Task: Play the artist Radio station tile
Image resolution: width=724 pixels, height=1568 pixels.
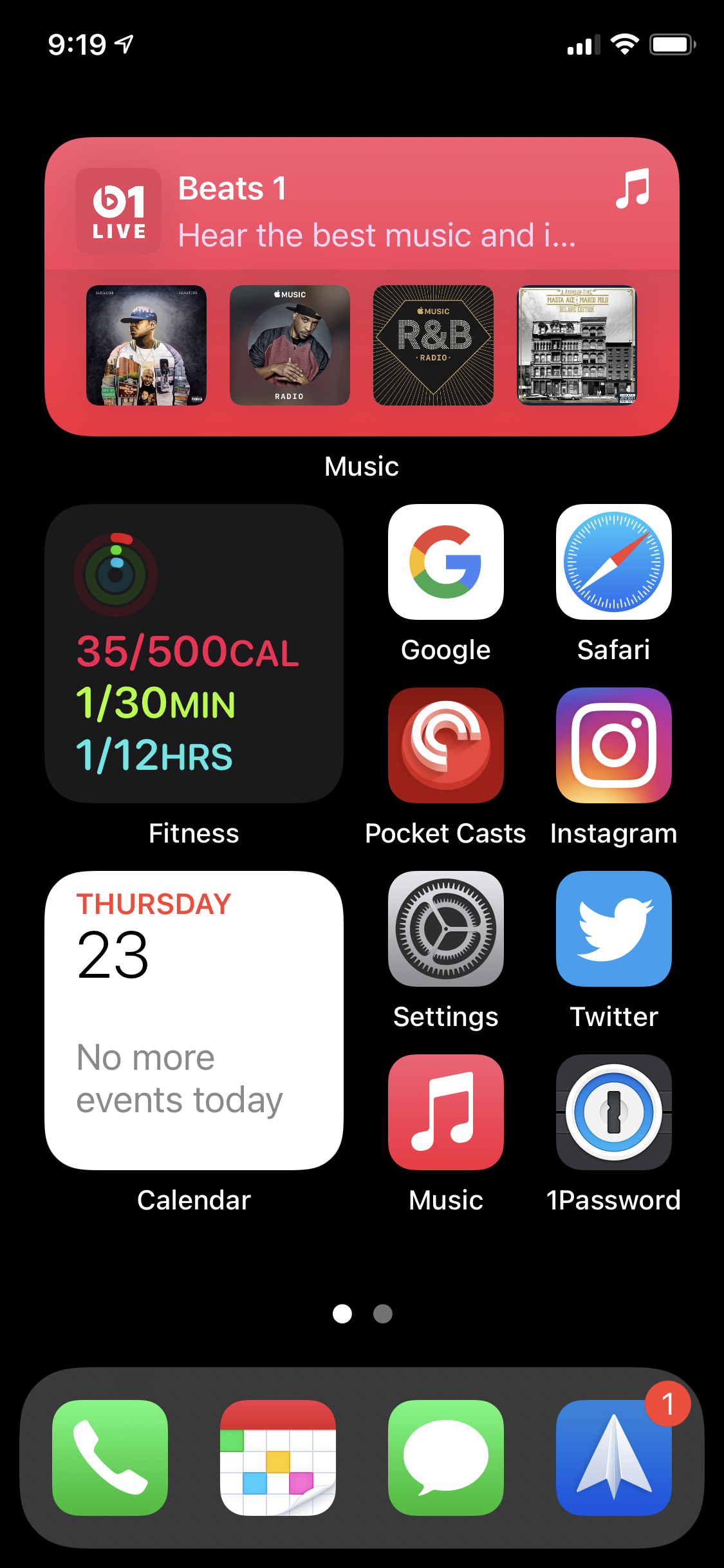Action: coord(290,346)
